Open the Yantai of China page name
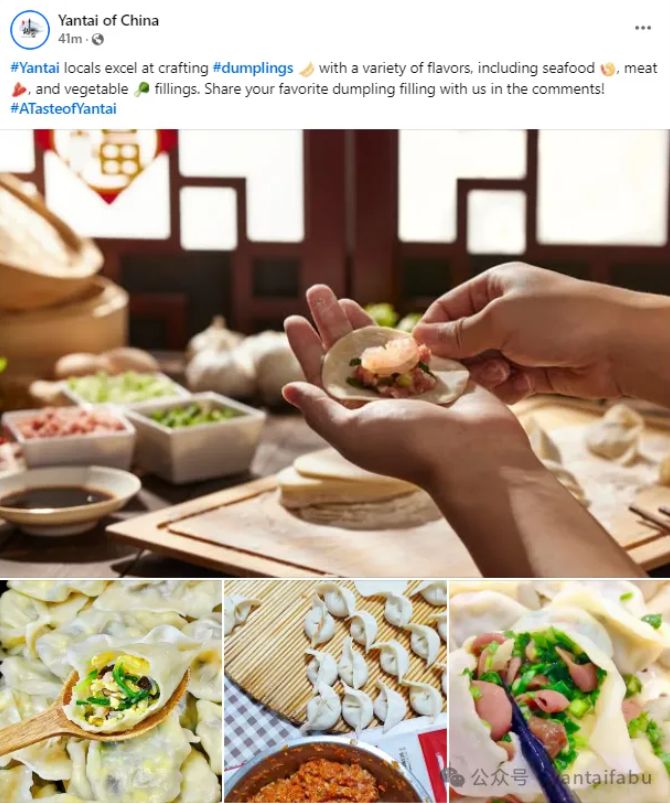The height and width of the screenshot is (803, 670). click(x=108, y=20)
